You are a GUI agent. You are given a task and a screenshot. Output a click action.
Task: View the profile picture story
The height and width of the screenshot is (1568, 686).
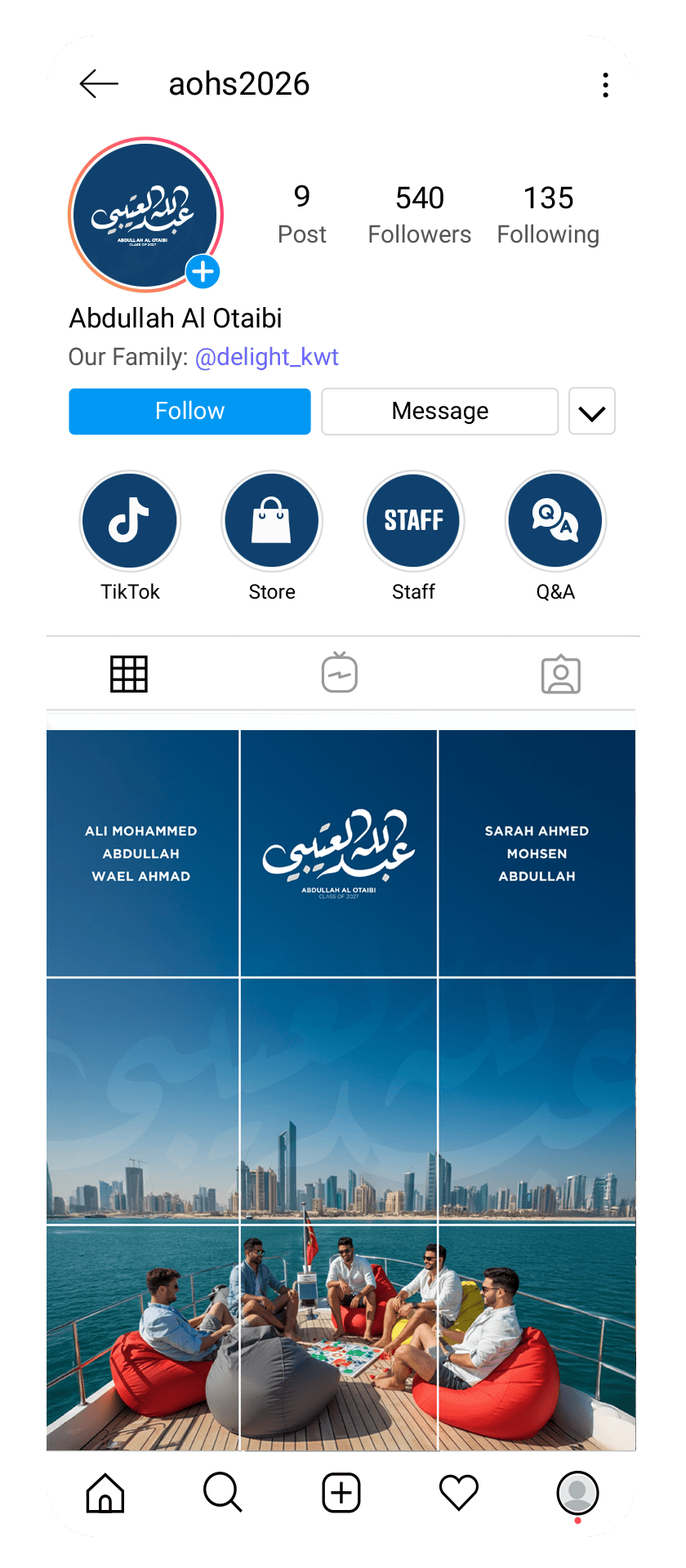pyautogui.click(x=145, y=215)
